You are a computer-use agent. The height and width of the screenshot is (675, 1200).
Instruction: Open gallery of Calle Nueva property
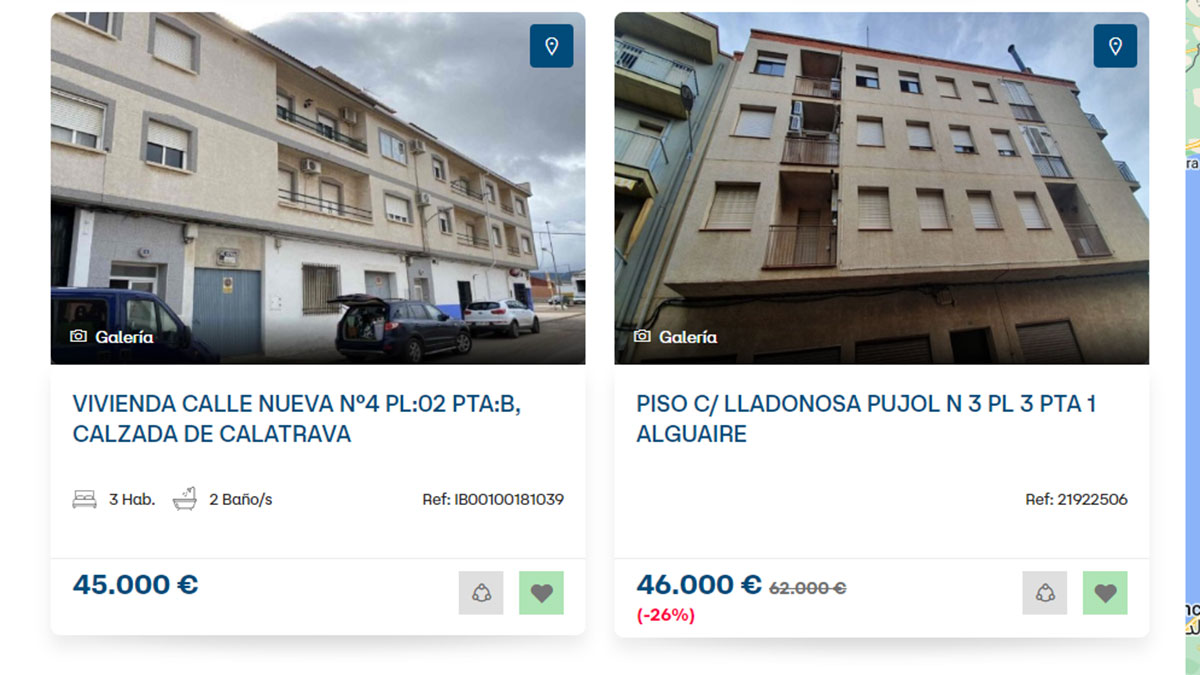[112, 337]
